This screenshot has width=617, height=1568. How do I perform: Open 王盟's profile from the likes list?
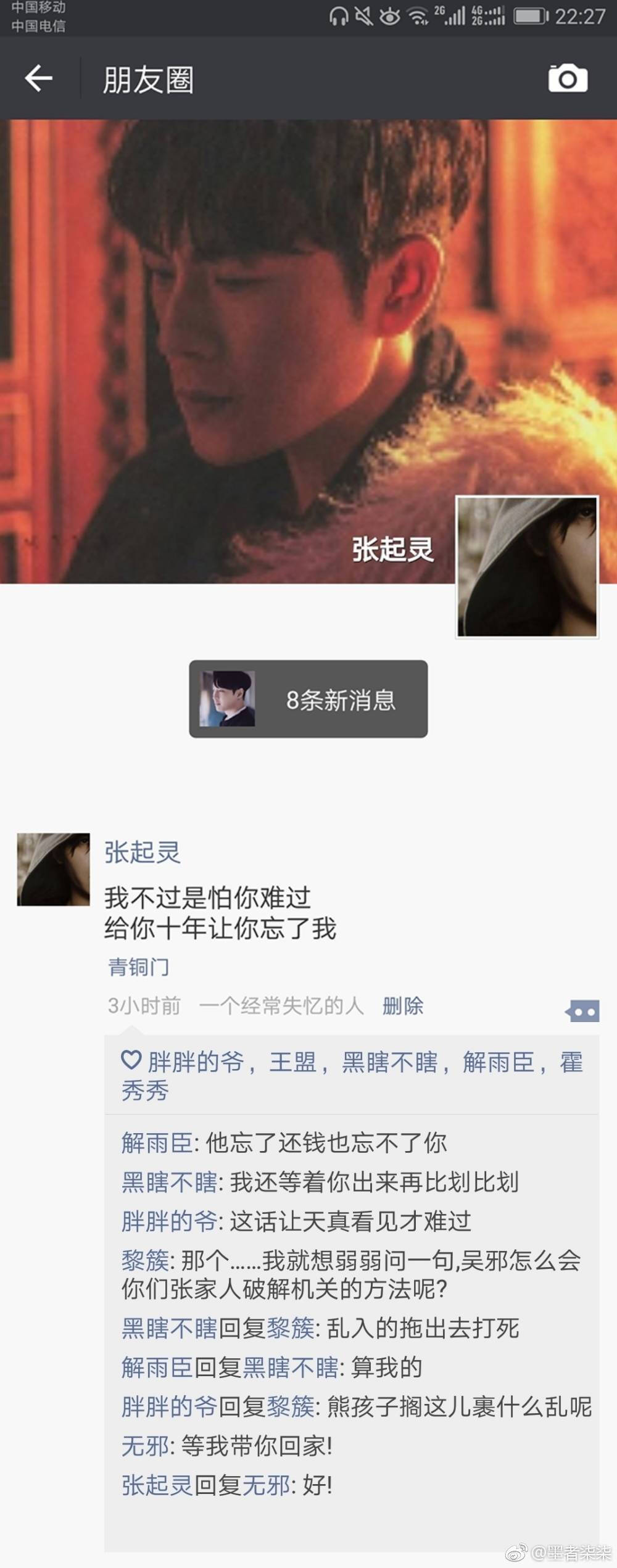click(292, 1062)
